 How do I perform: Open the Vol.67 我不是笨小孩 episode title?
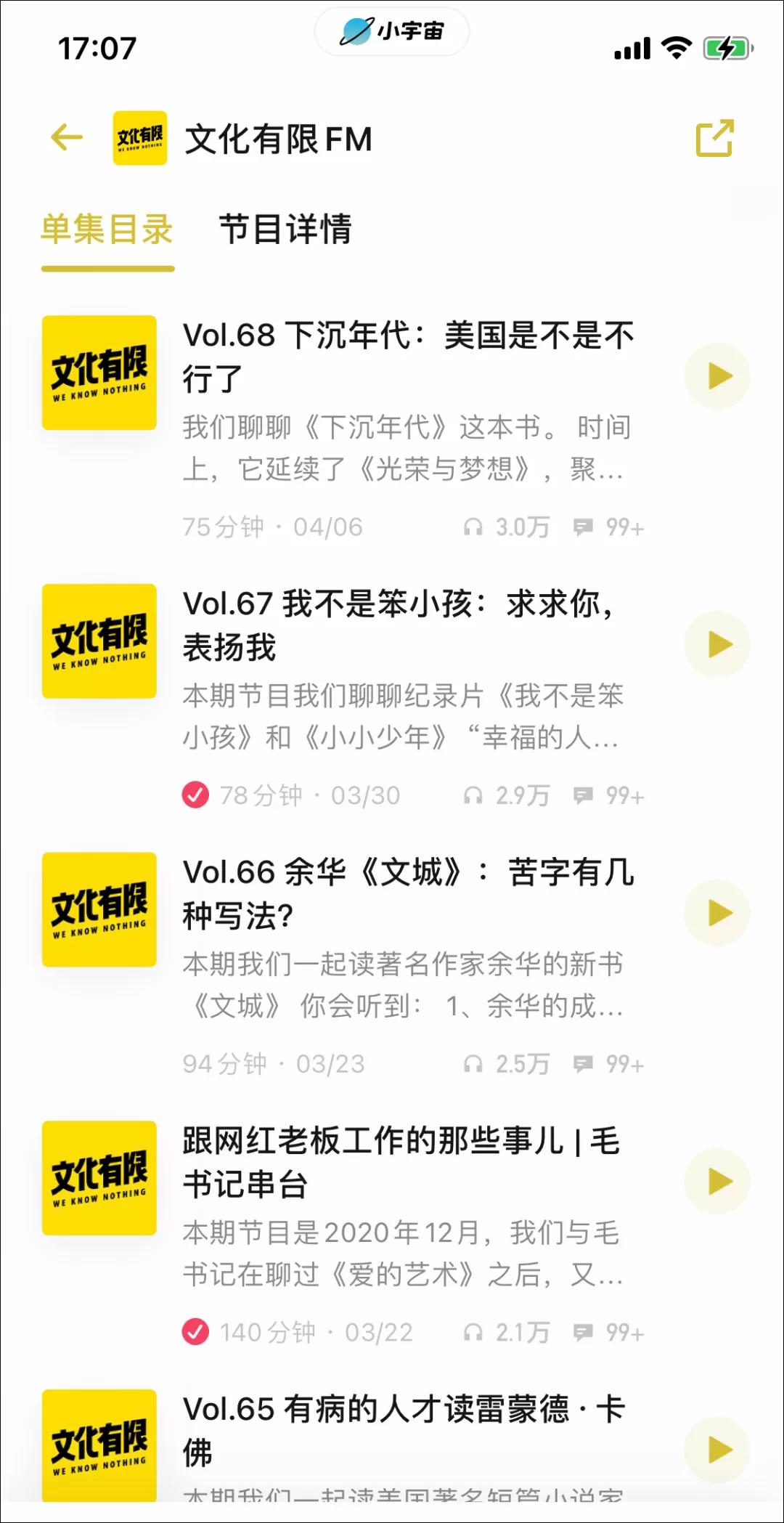point(400,626)
